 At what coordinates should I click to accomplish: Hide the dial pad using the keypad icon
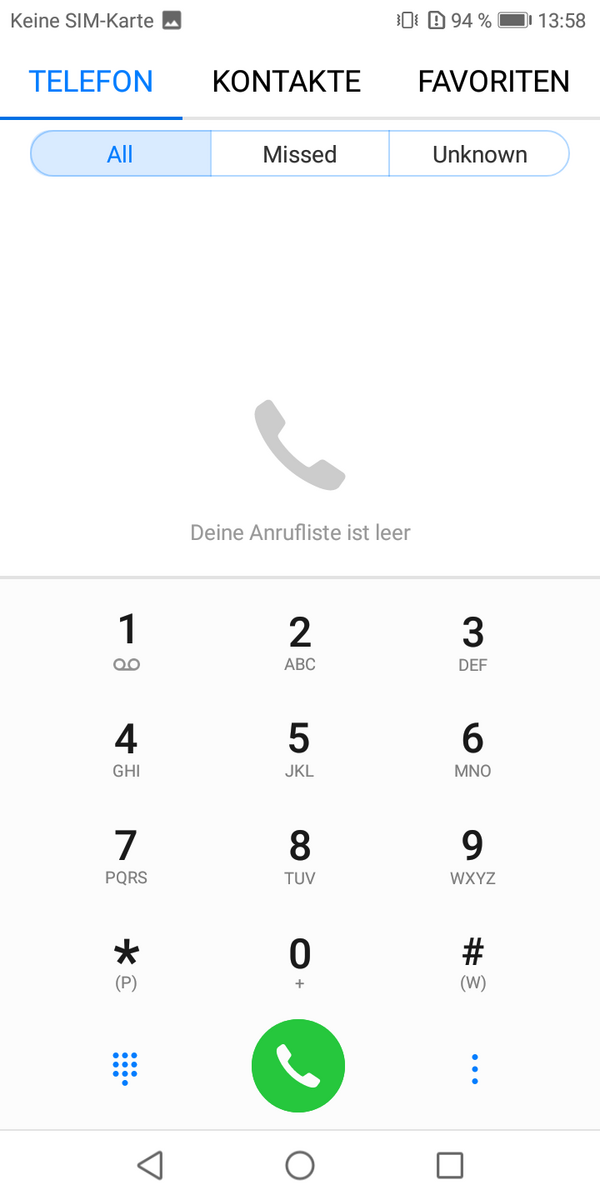click(x=125, y=1068)
